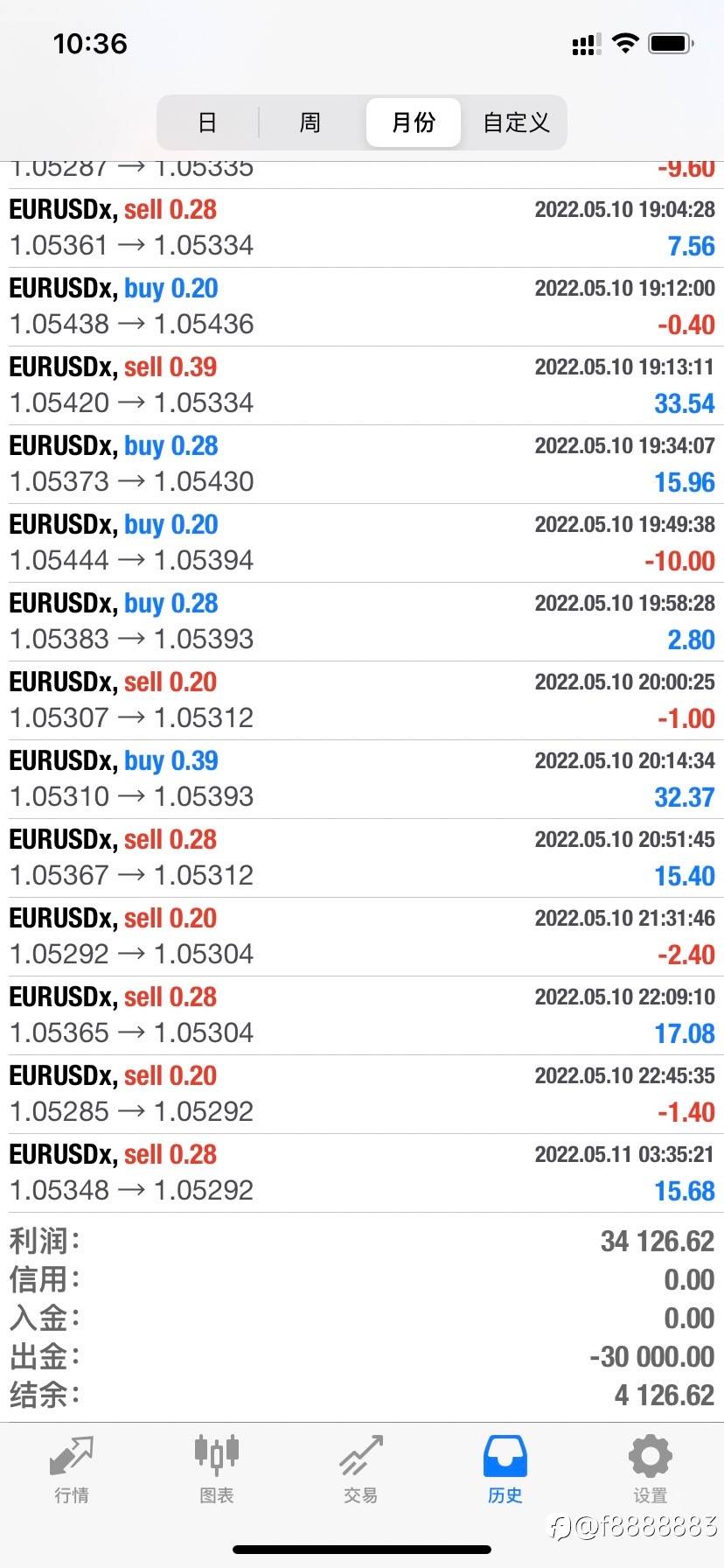Open the 设置 settings tab

tap(651, 1469)
